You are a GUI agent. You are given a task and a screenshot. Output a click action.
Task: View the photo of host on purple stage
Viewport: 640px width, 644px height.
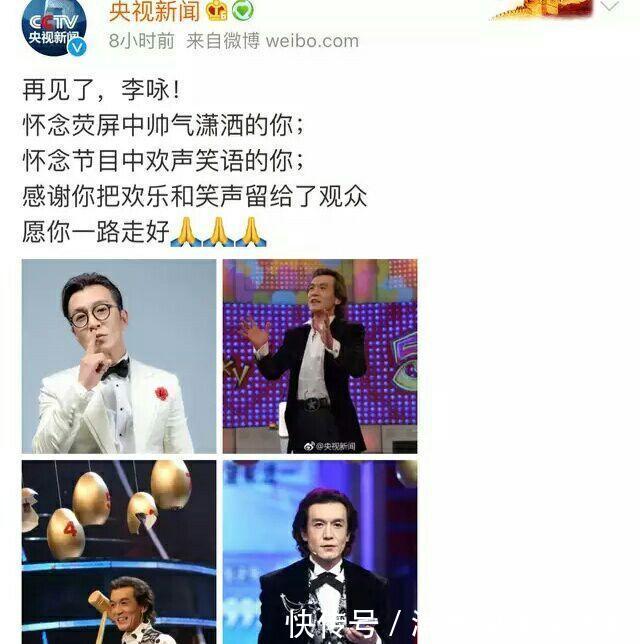point(320,357)
